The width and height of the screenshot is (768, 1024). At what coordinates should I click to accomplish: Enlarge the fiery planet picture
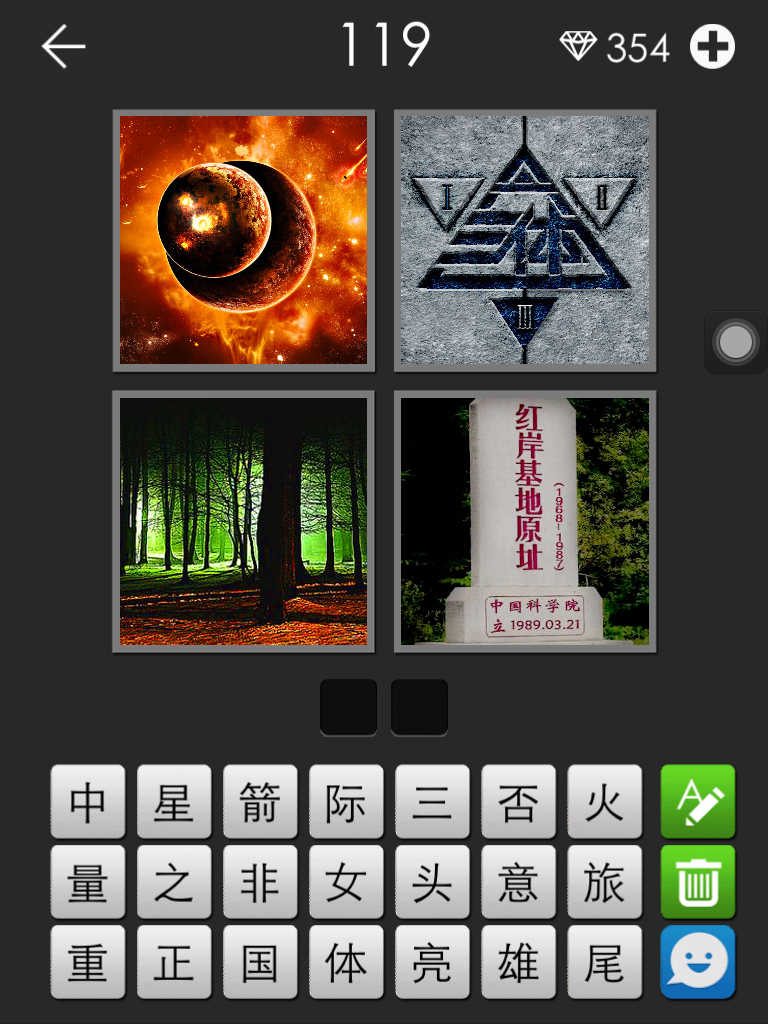(x=243, y=240)
